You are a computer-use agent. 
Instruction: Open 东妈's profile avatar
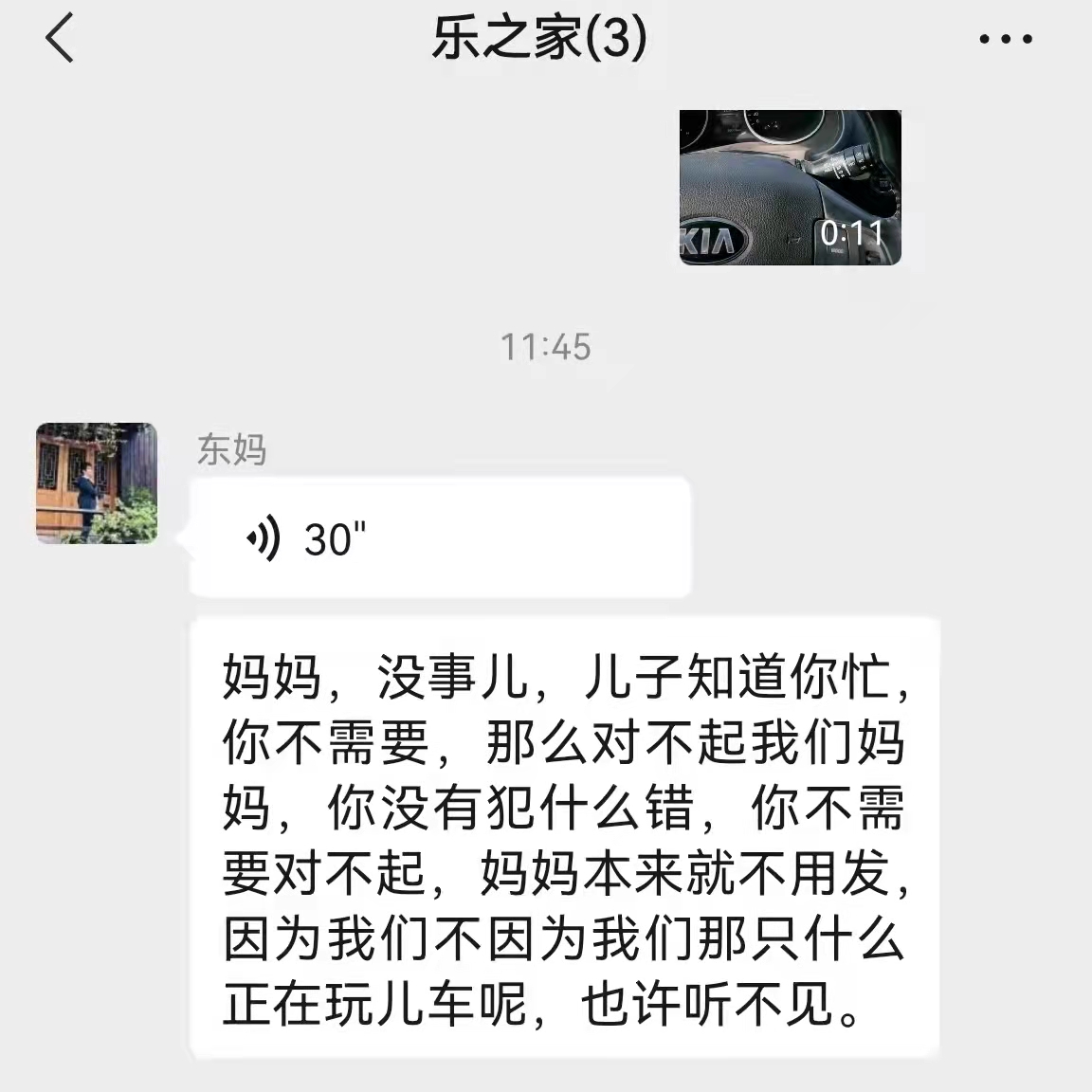(x=97, y=483)
